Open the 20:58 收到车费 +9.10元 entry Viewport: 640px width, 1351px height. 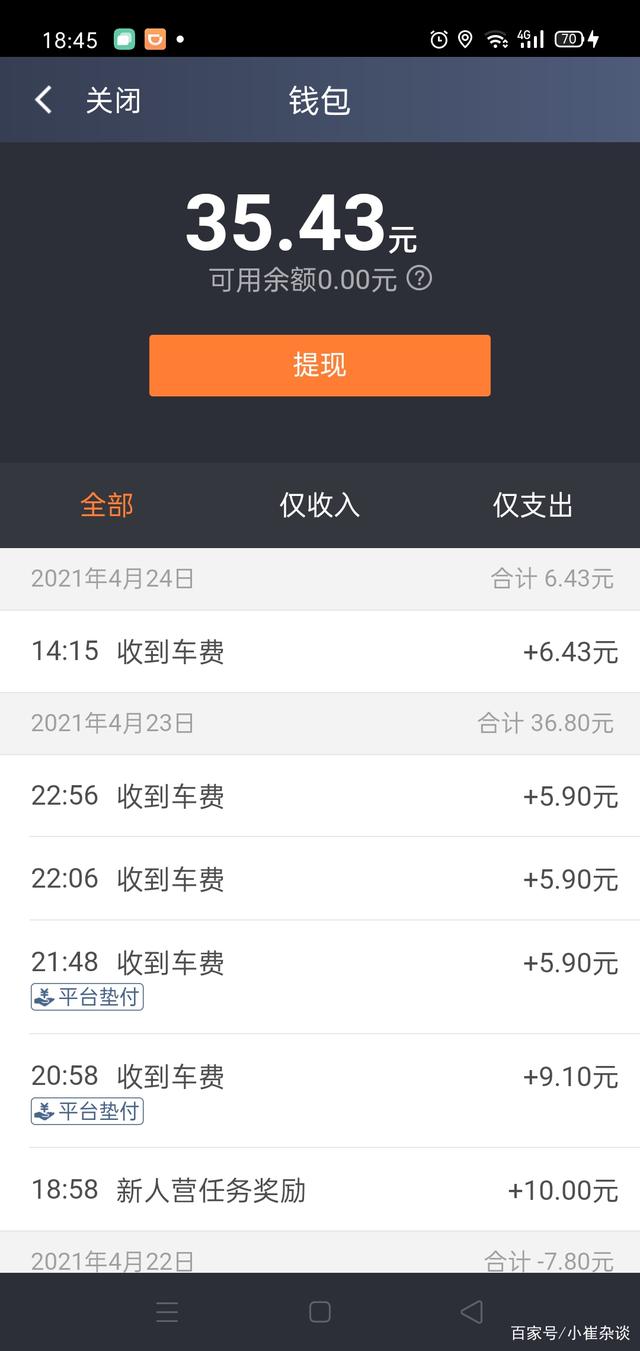[320, 1089]
